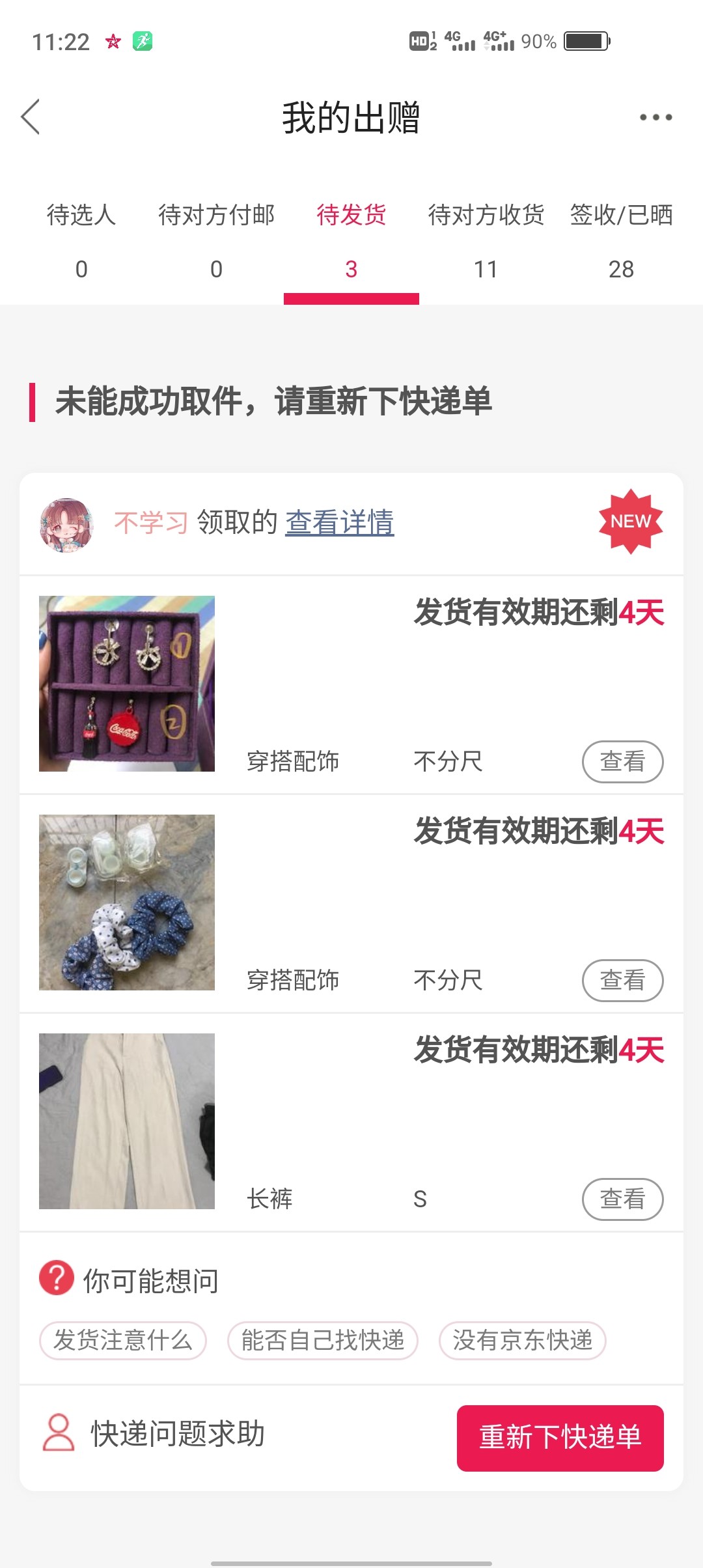Open 快递问题求助 for help

click(154, 1434)
